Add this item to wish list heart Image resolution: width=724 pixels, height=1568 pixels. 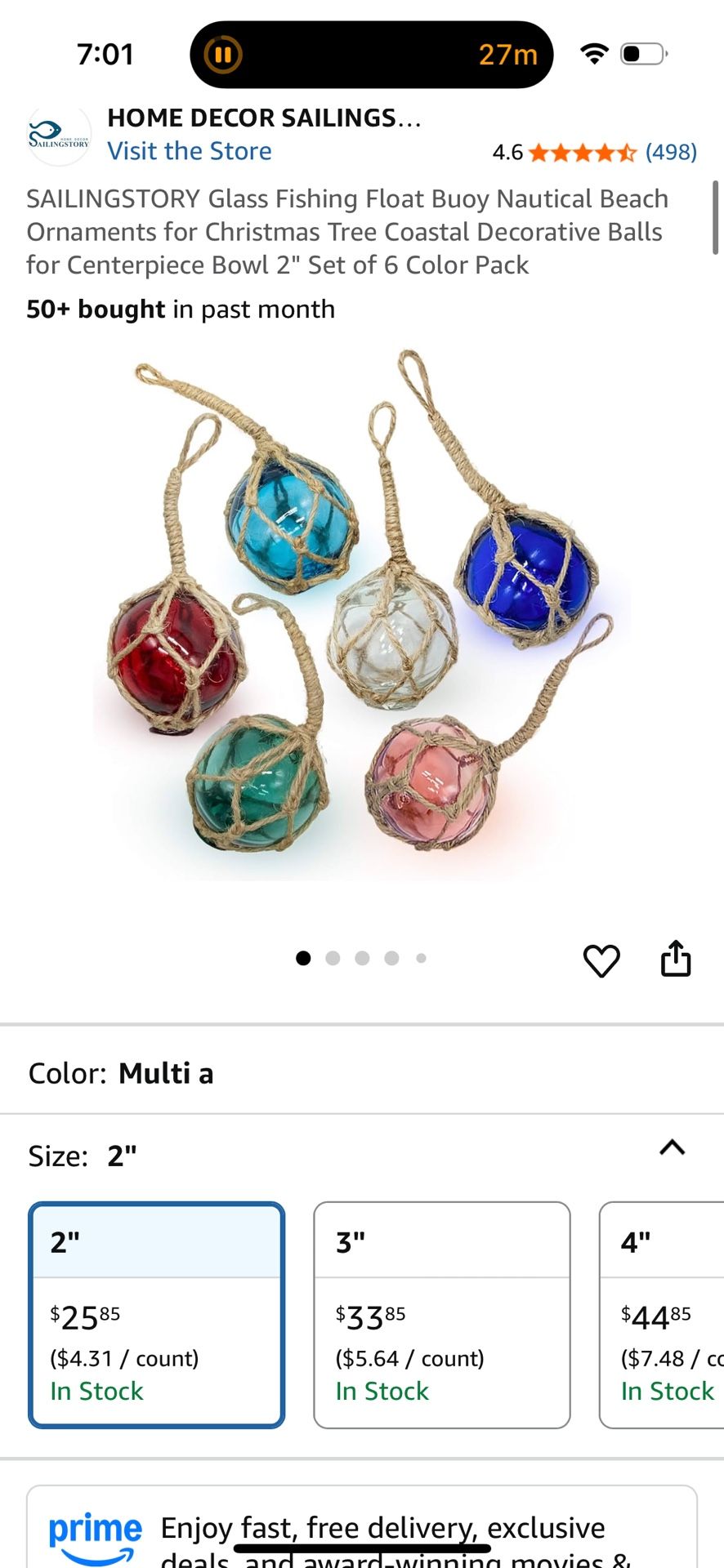[601, 960]
